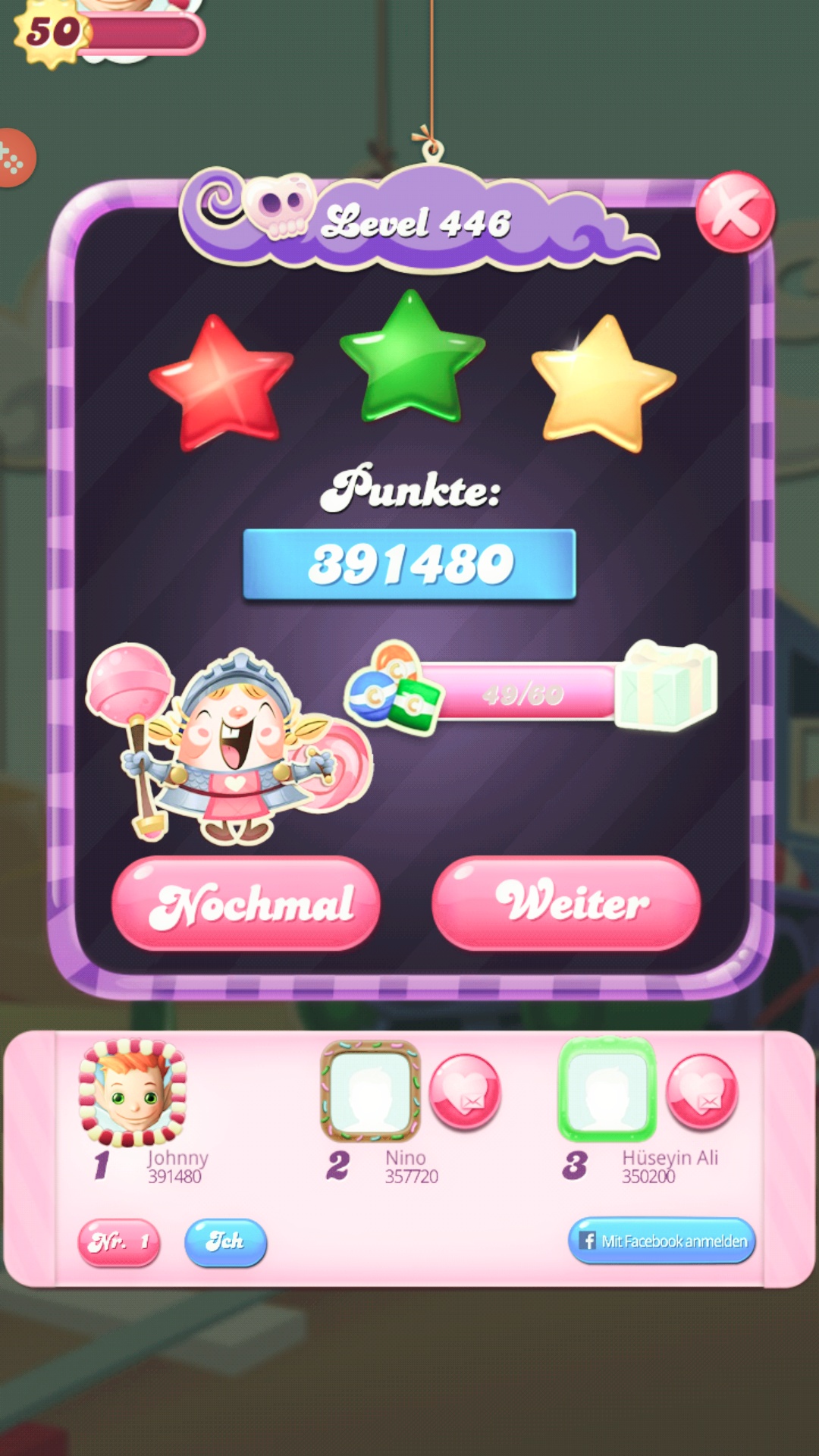This screenshot has height=1456, width=819.
Task: Send a life to Hüseyin Ali
Action: (x=701, y=1092)
